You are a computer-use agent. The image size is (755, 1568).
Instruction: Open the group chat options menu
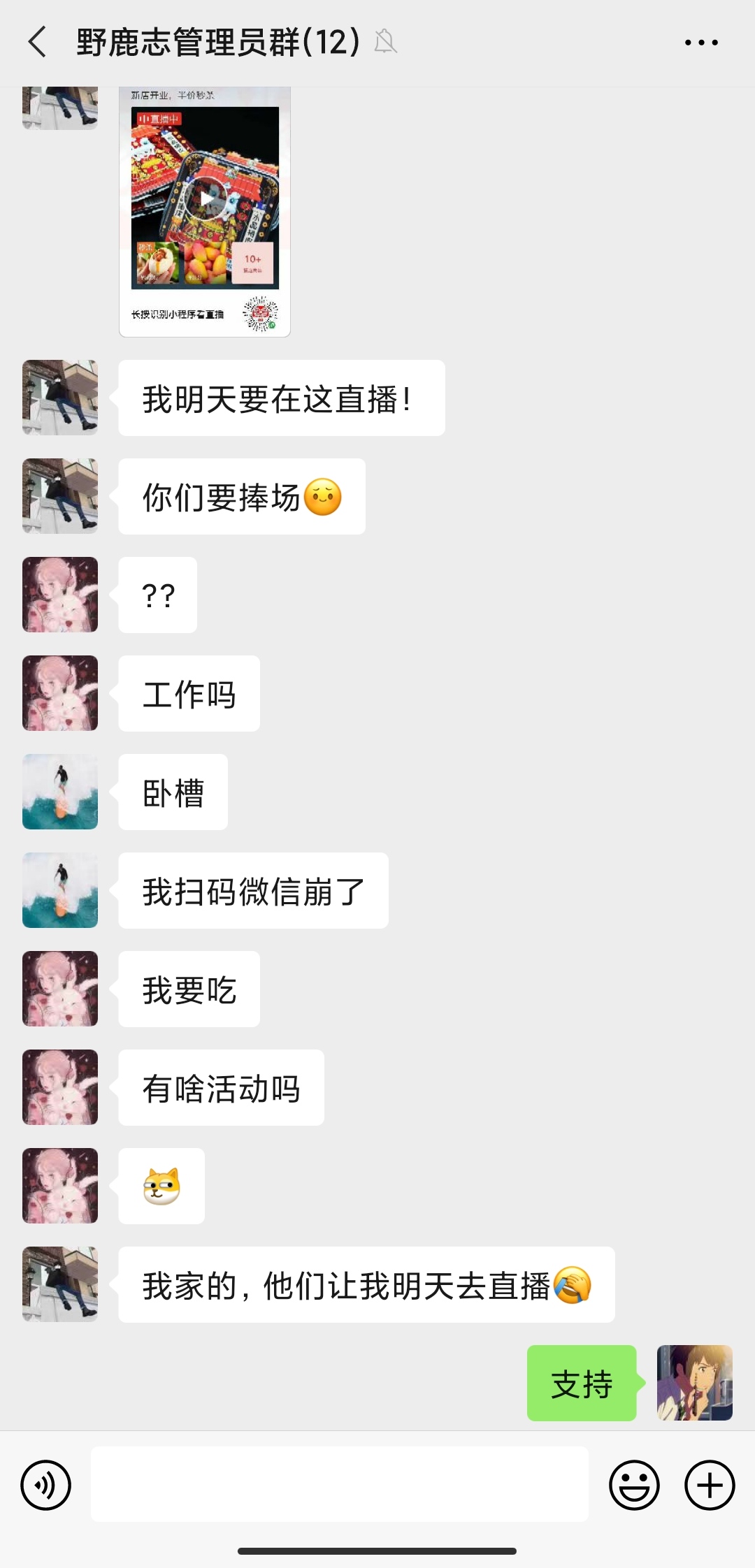tap(701, 43)
